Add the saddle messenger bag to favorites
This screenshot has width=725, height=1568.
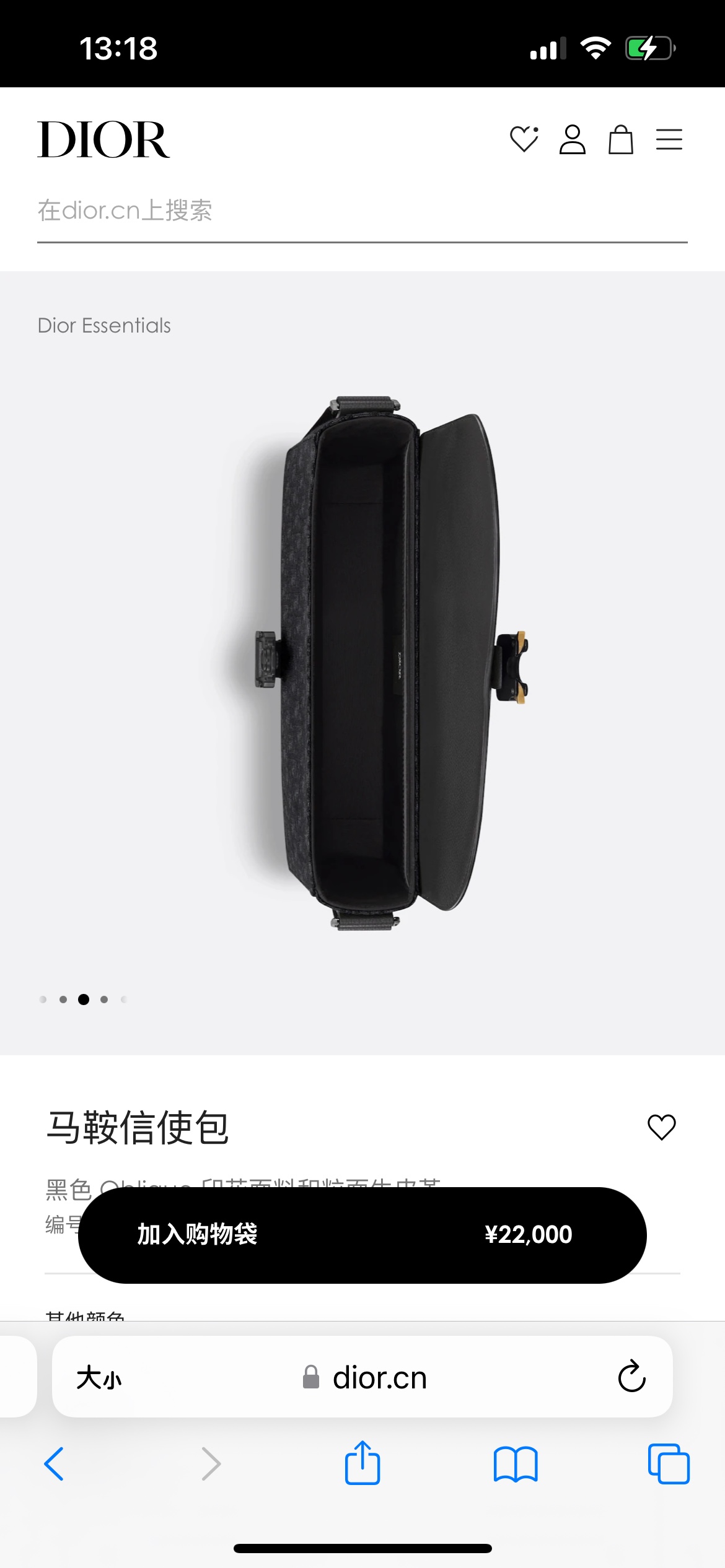click(661, 1127)
